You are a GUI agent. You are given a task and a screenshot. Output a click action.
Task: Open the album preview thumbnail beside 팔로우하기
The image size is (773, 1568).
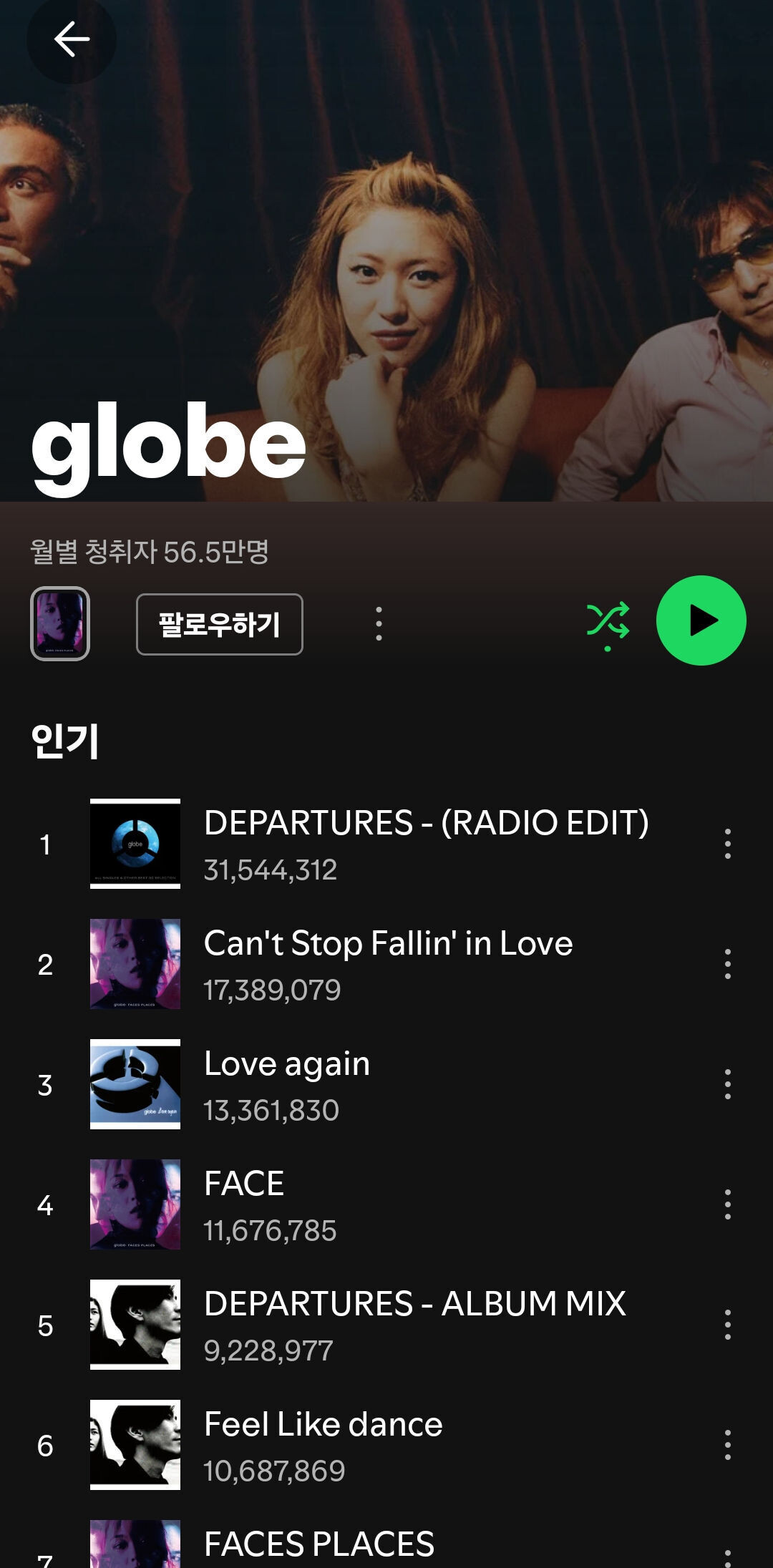tap(60, 623)
